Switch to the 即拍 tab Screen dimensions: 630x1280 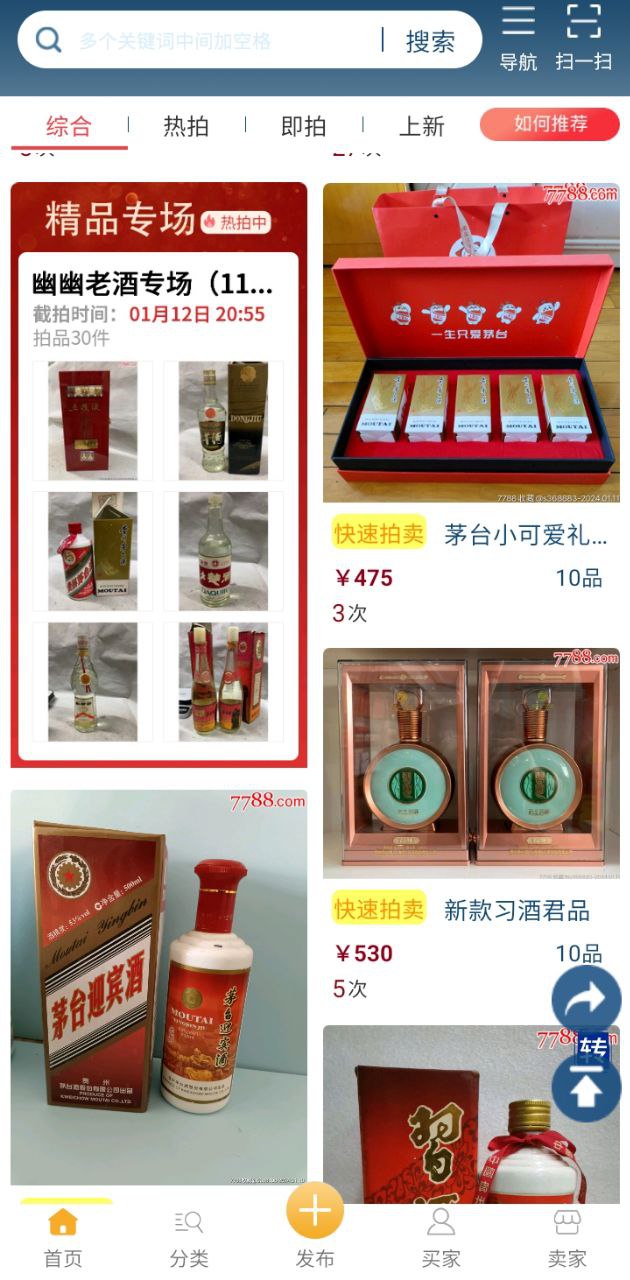coord(303,126)
